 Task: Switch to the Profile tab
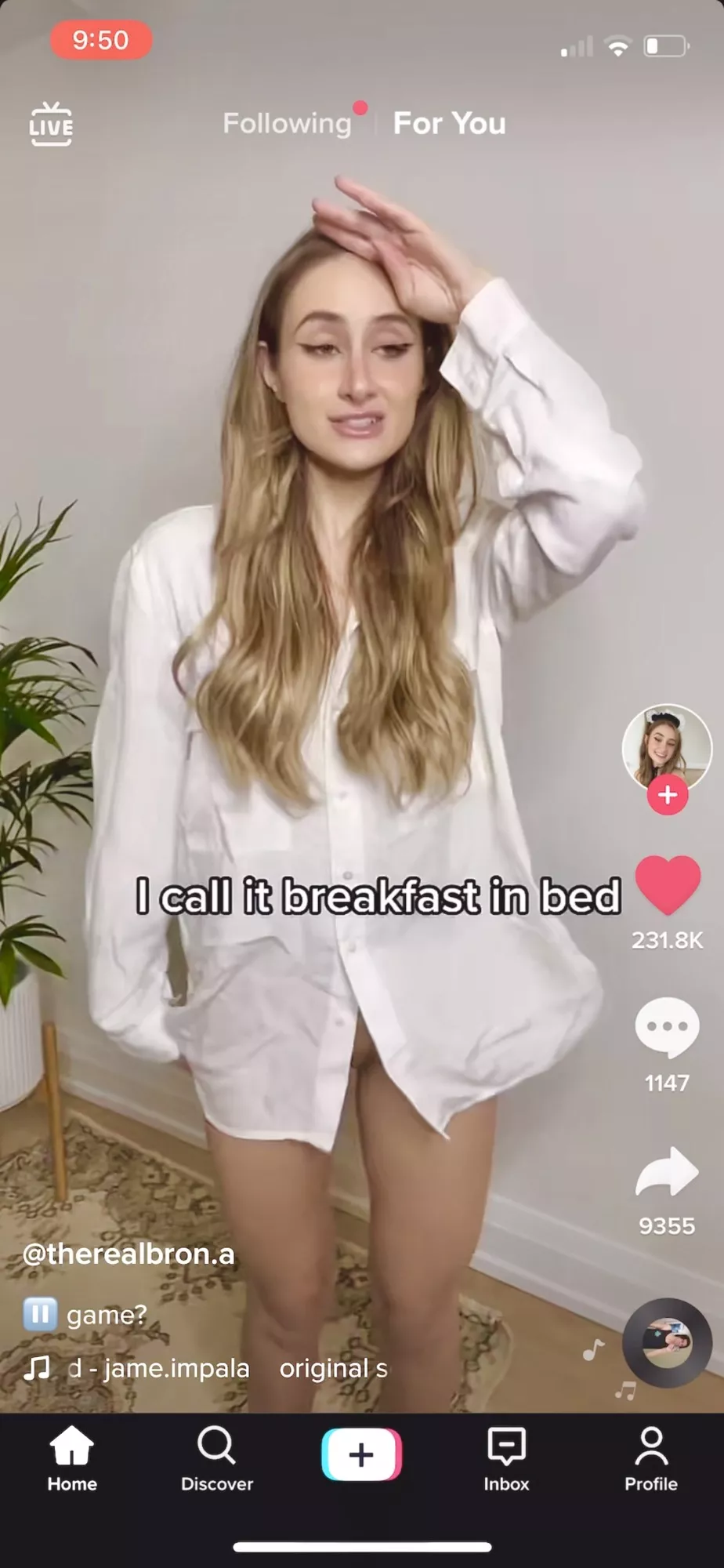click(x=650, y=1459)
